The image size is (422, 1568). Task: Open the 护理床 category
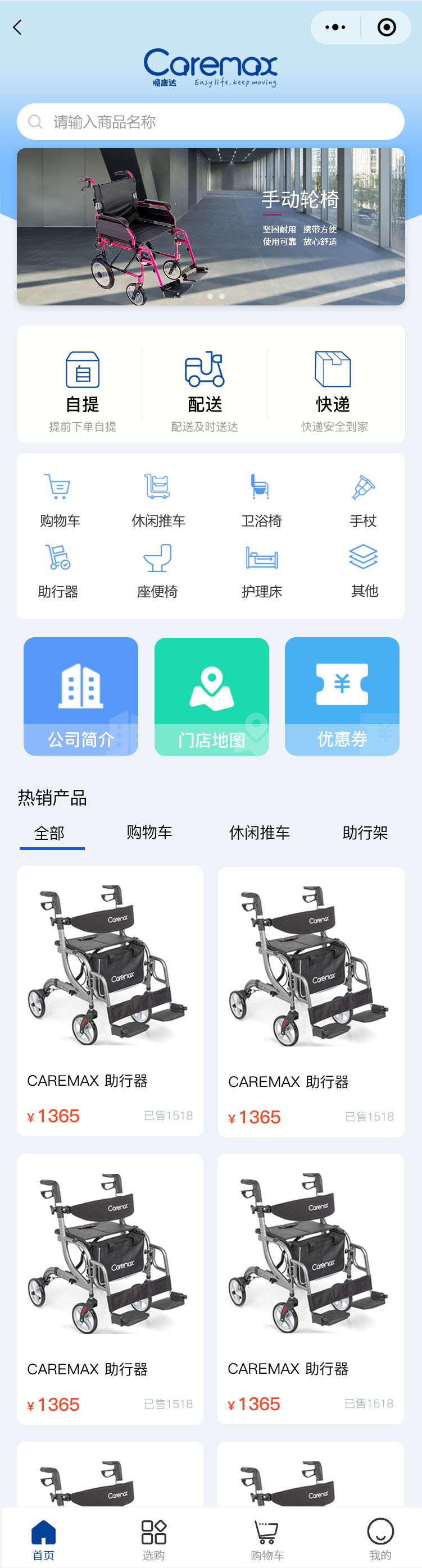pyautogui.click(x=261, y=571)
